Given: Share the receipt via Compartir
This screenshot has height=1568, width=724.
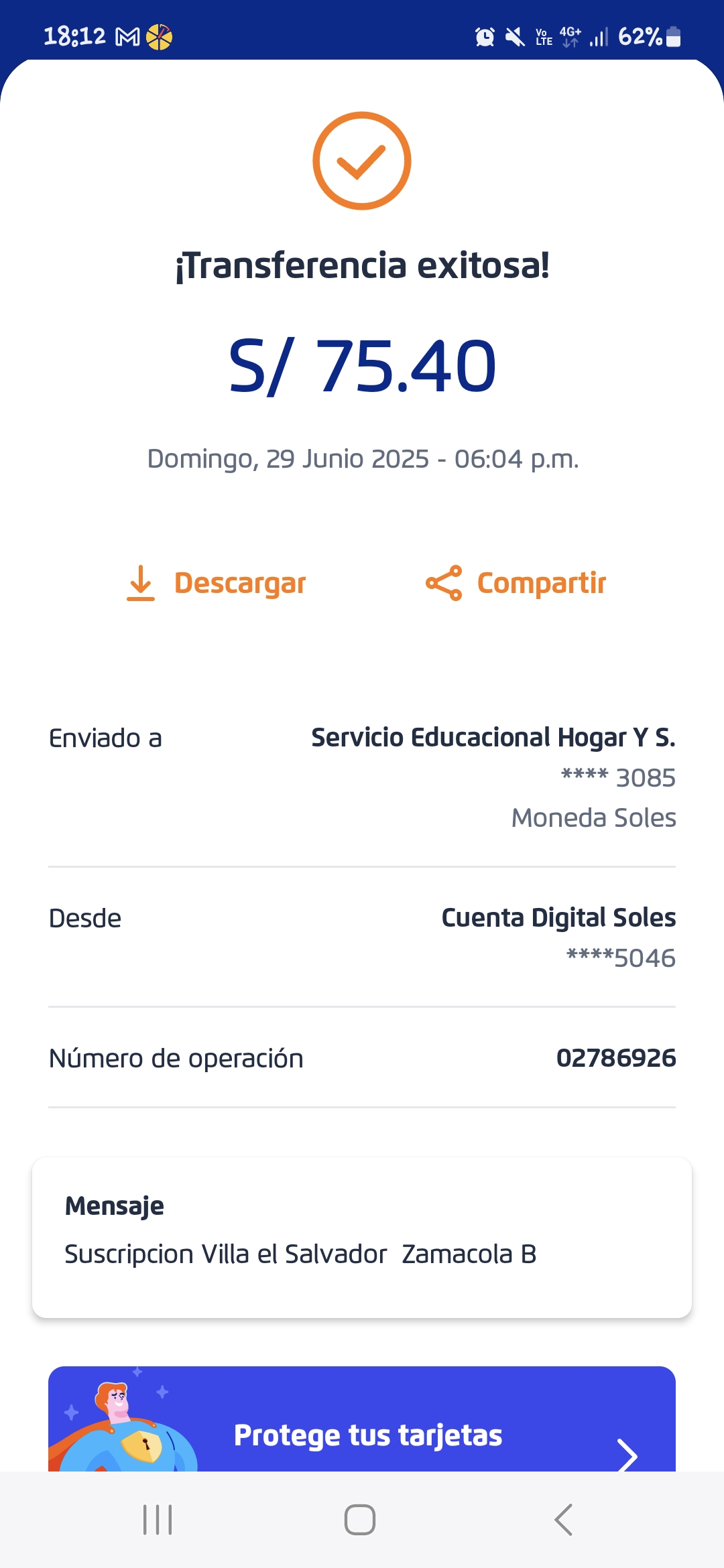Looking at the screenshot, I should click(516, 583).
